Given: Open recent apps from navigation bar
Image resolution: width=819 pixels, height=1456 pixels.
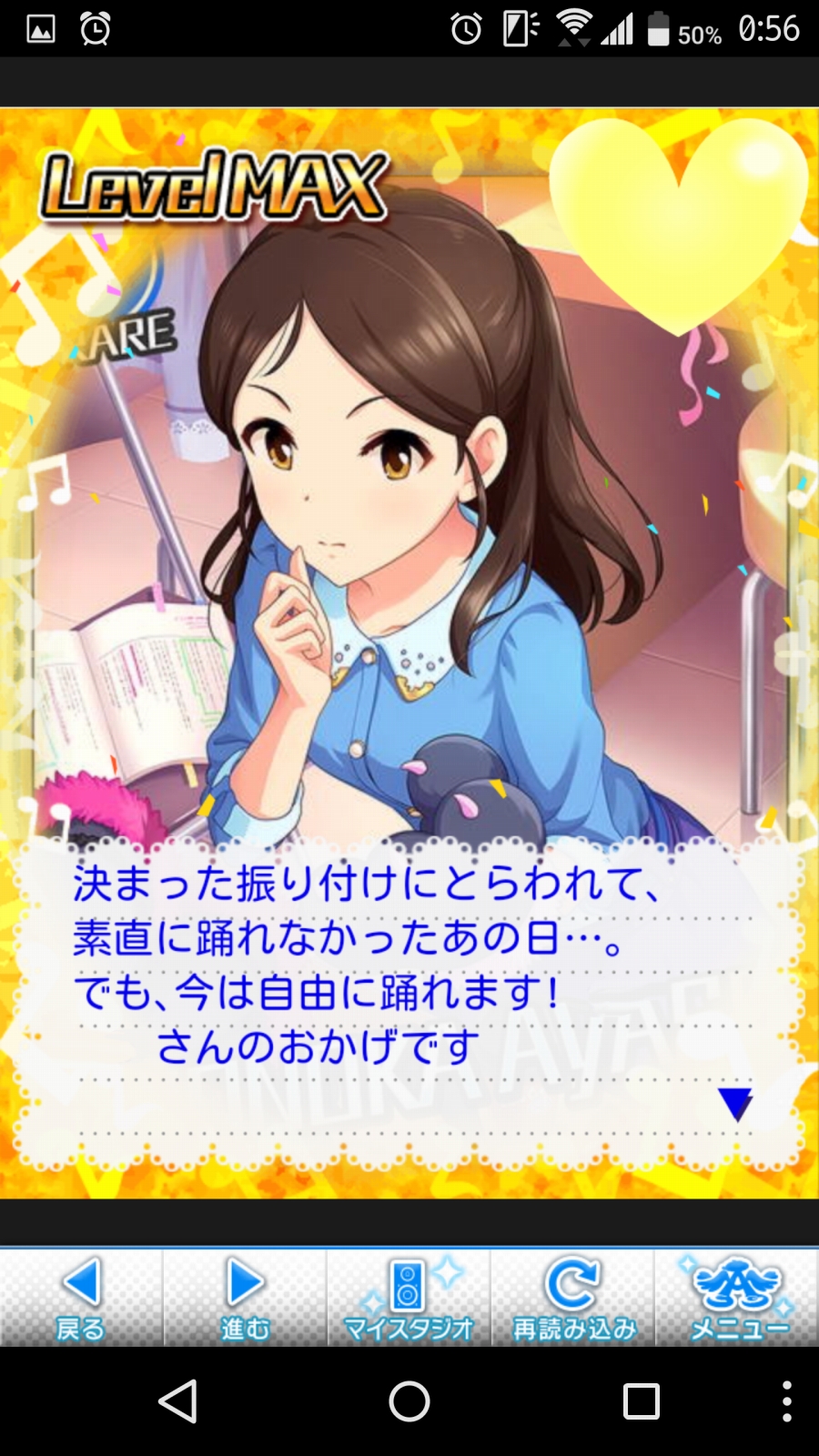Looking at the screenshot, I should [642, 1401].
